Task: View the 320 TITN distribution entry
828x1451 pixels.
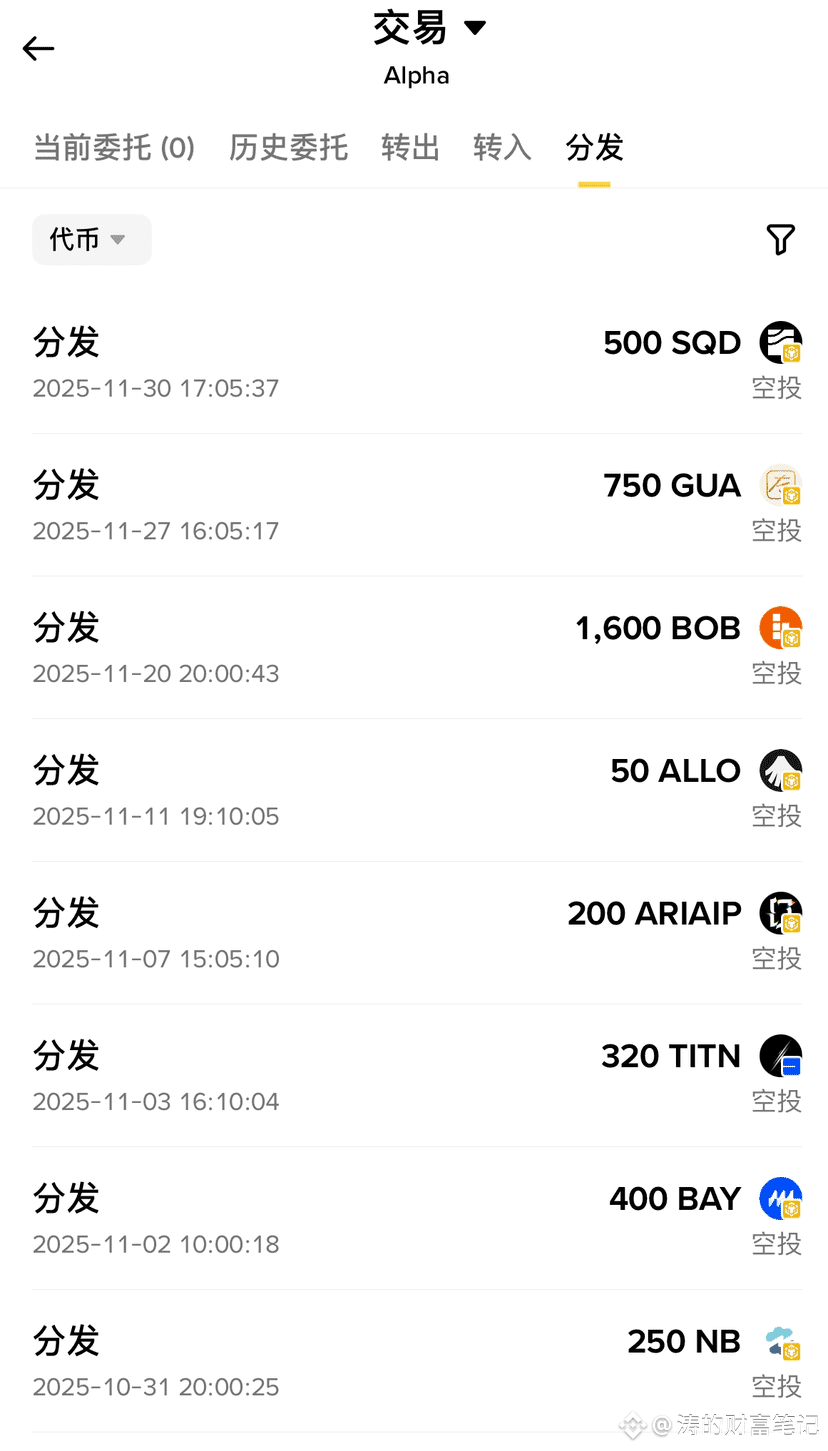Action: click(x=416, y=1077)
